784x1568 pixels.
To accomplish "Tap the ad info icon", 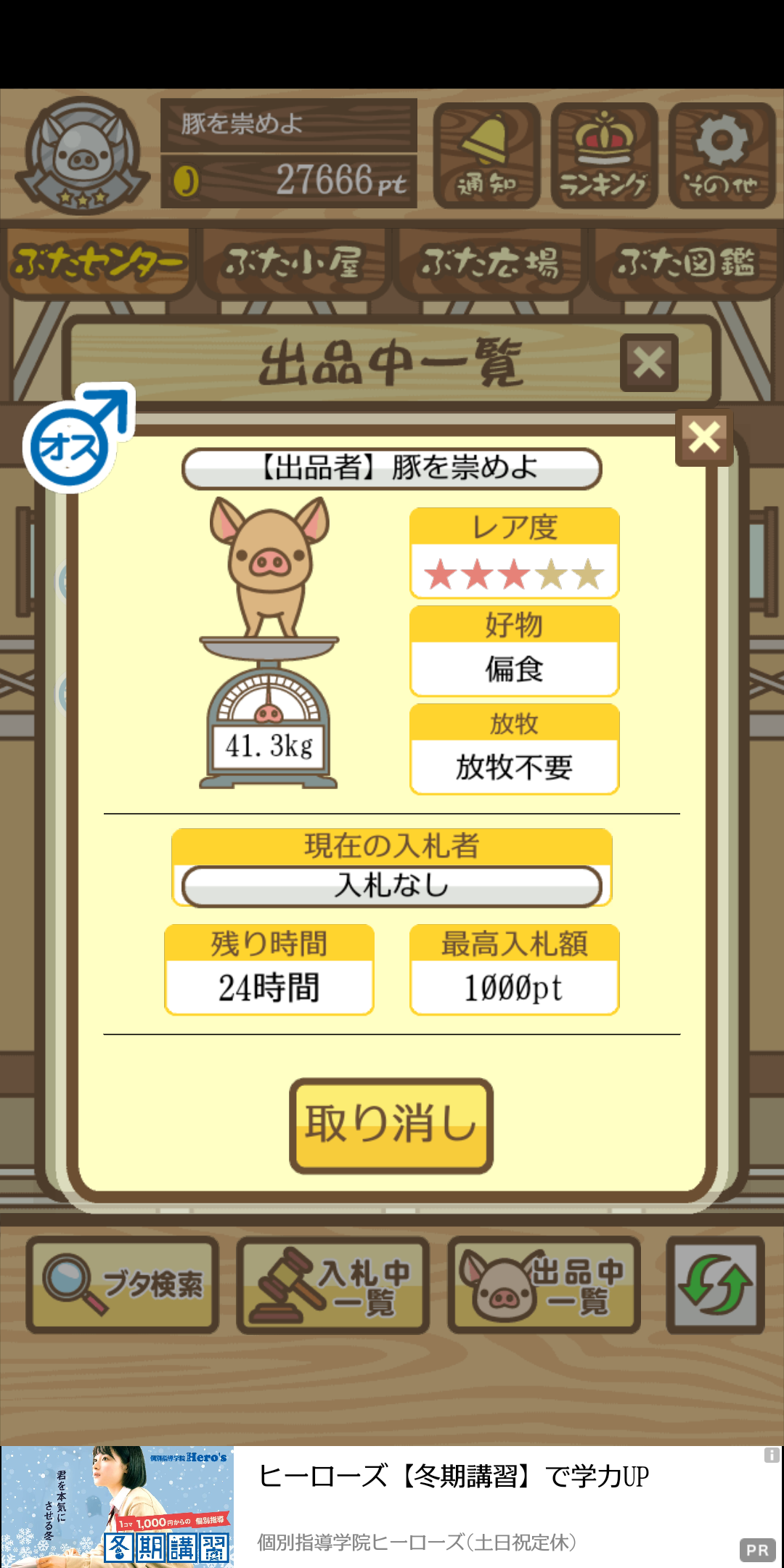I will point(772,1455).
